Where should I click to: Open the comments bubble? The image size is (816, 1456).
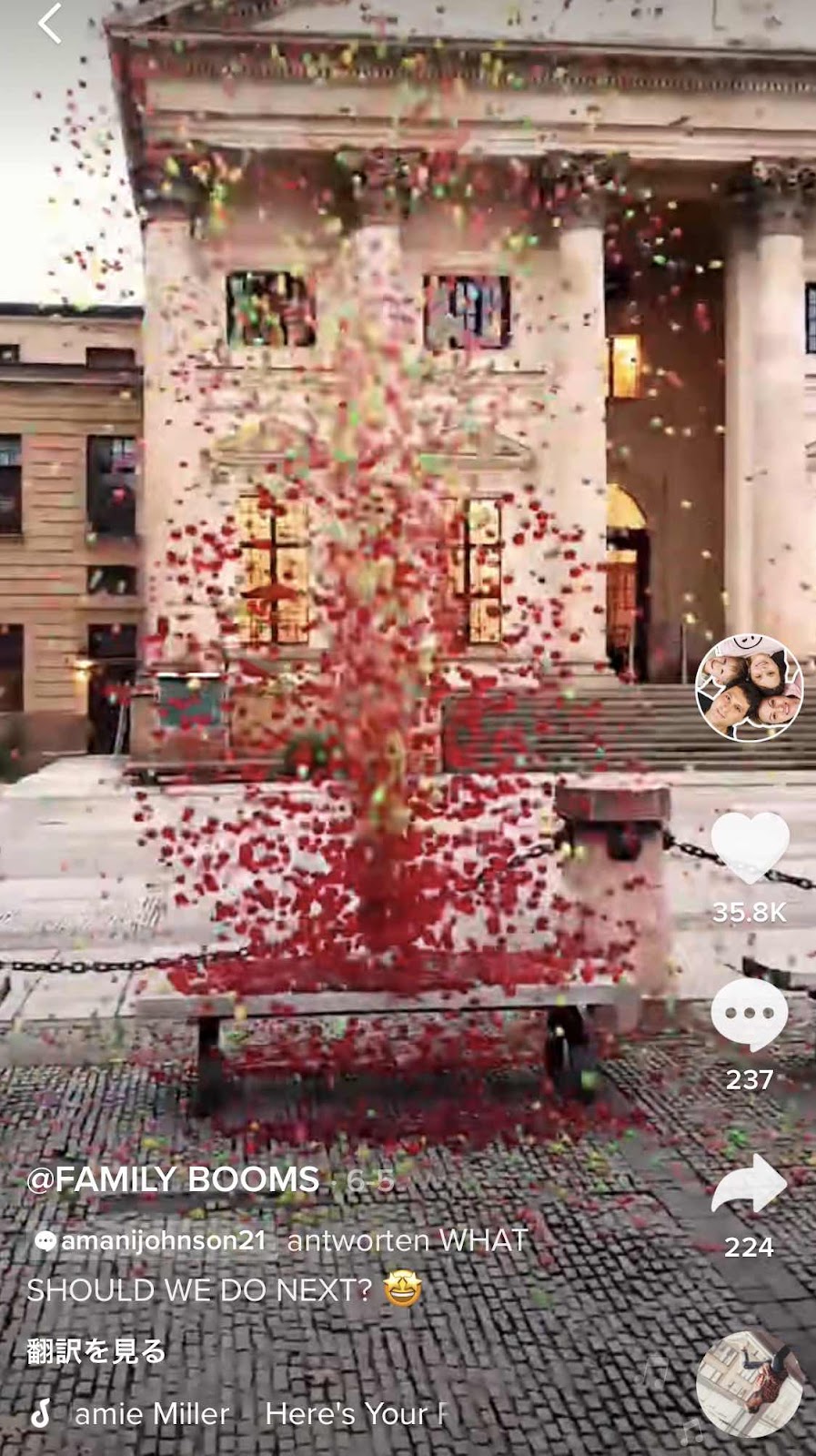click(x=749, y=1015)
